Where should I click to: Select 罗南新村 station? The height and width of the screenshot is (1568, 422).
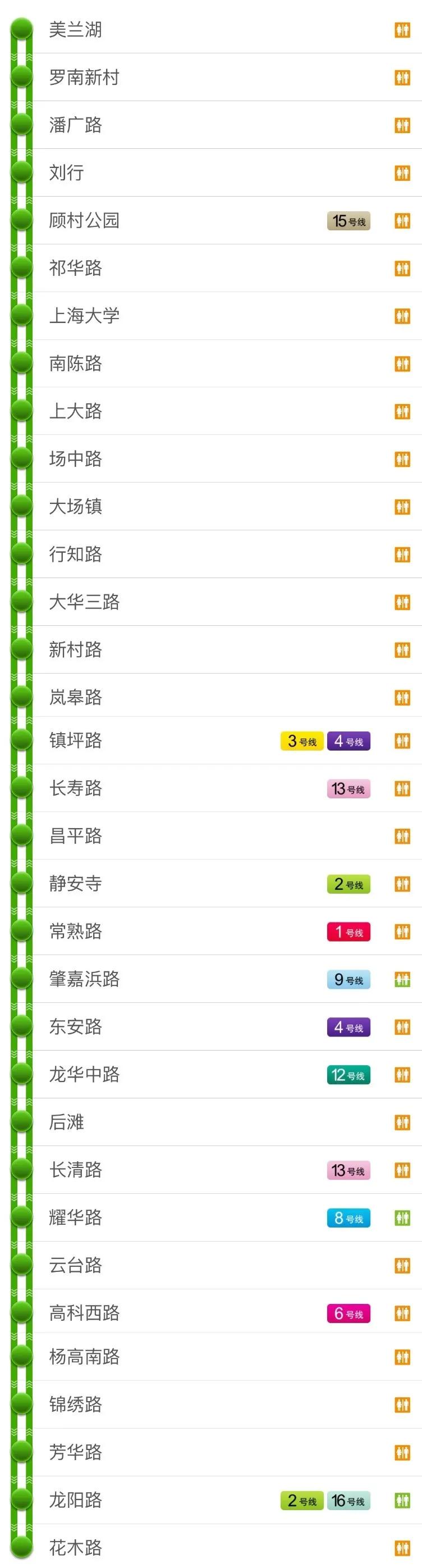coord(84,78)
